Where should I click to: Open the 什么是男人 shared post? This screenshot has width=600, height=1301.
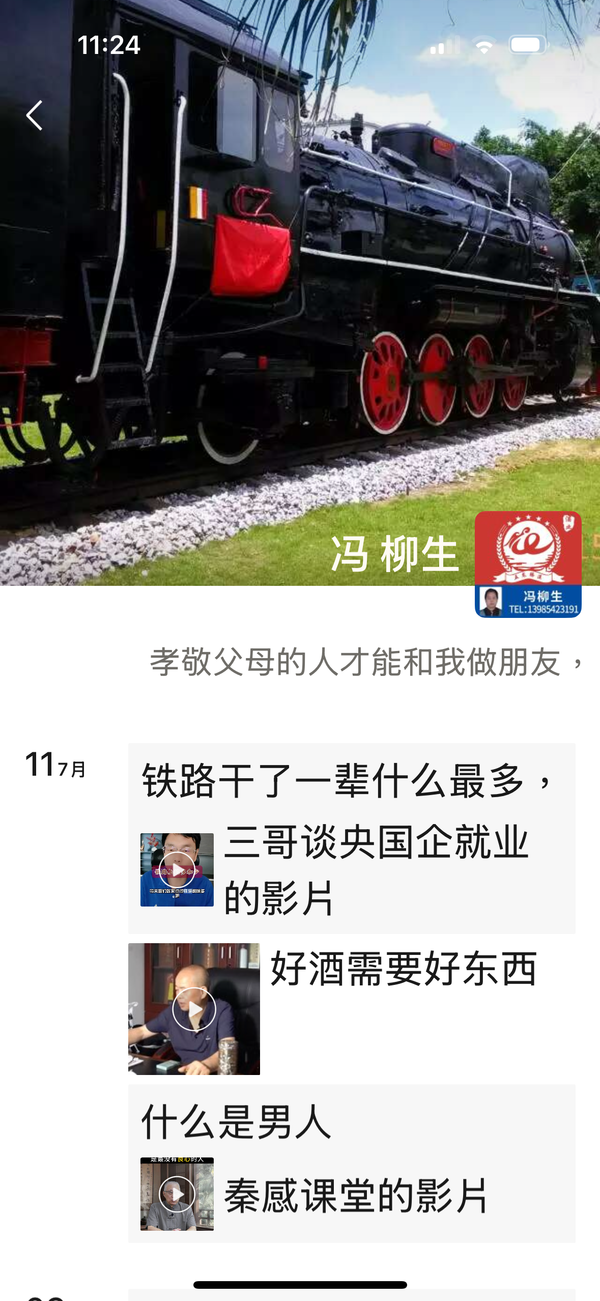(351, 1164)
